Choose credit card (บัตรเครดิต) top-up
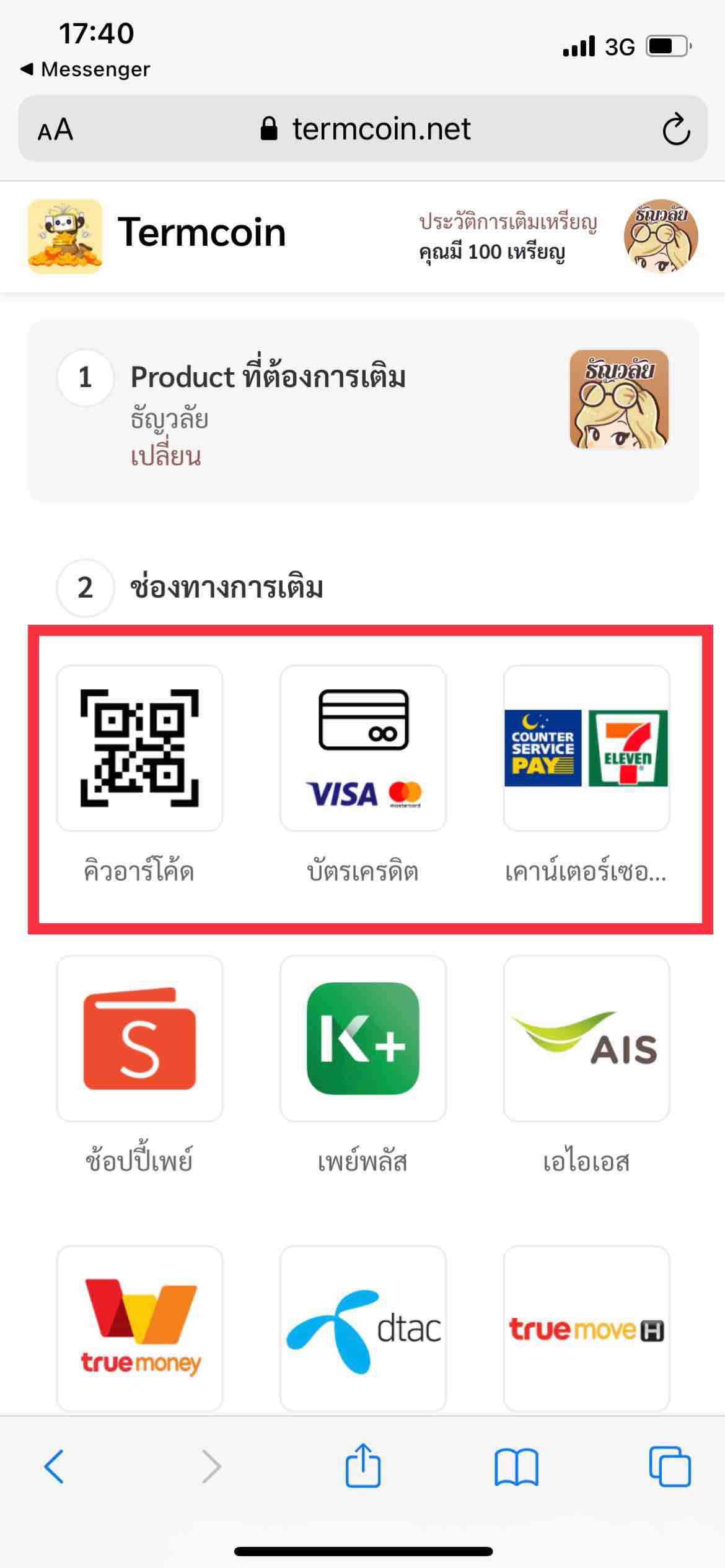This screenshot has height=1568, width=725. point(363,748)
